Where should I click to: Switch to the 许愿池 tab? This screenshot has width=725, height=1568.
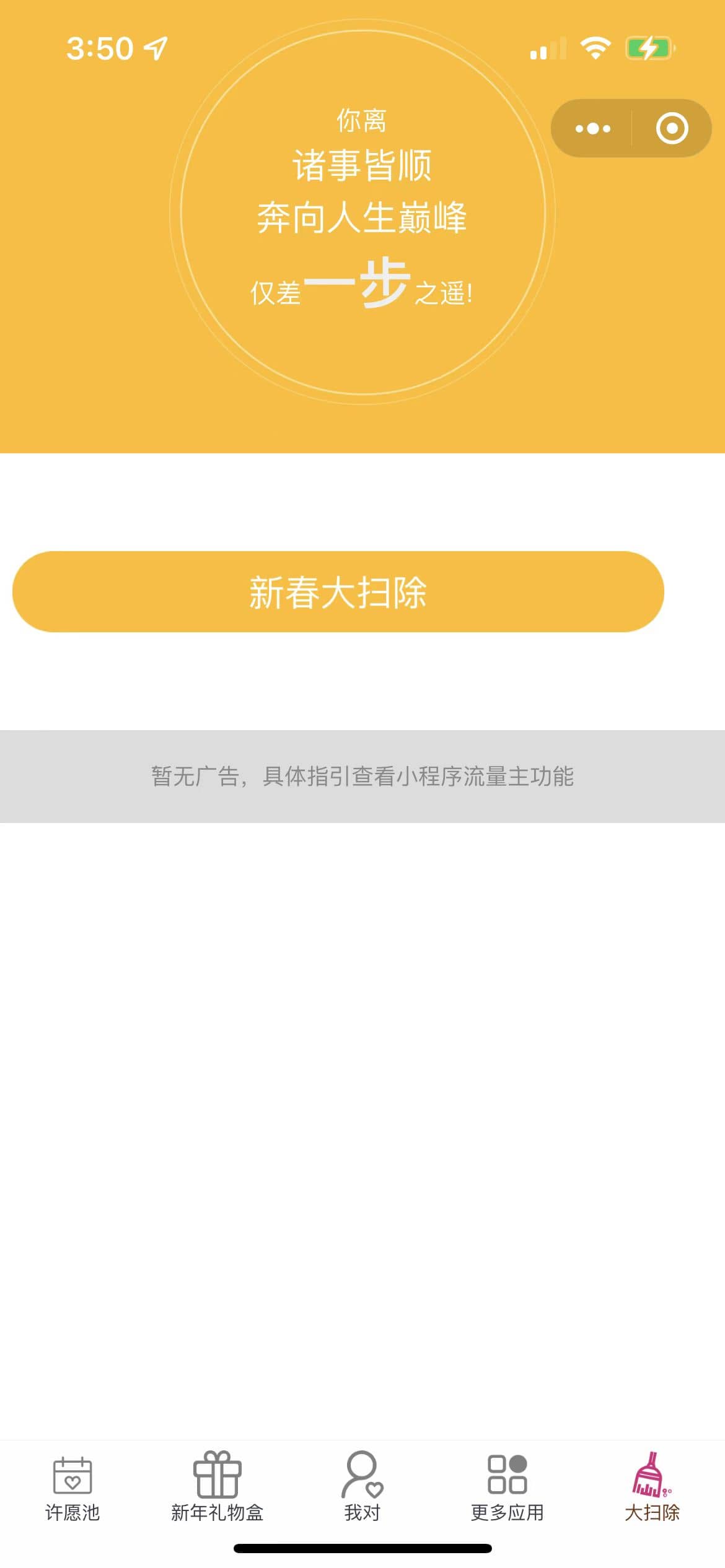click(72, 1489)
